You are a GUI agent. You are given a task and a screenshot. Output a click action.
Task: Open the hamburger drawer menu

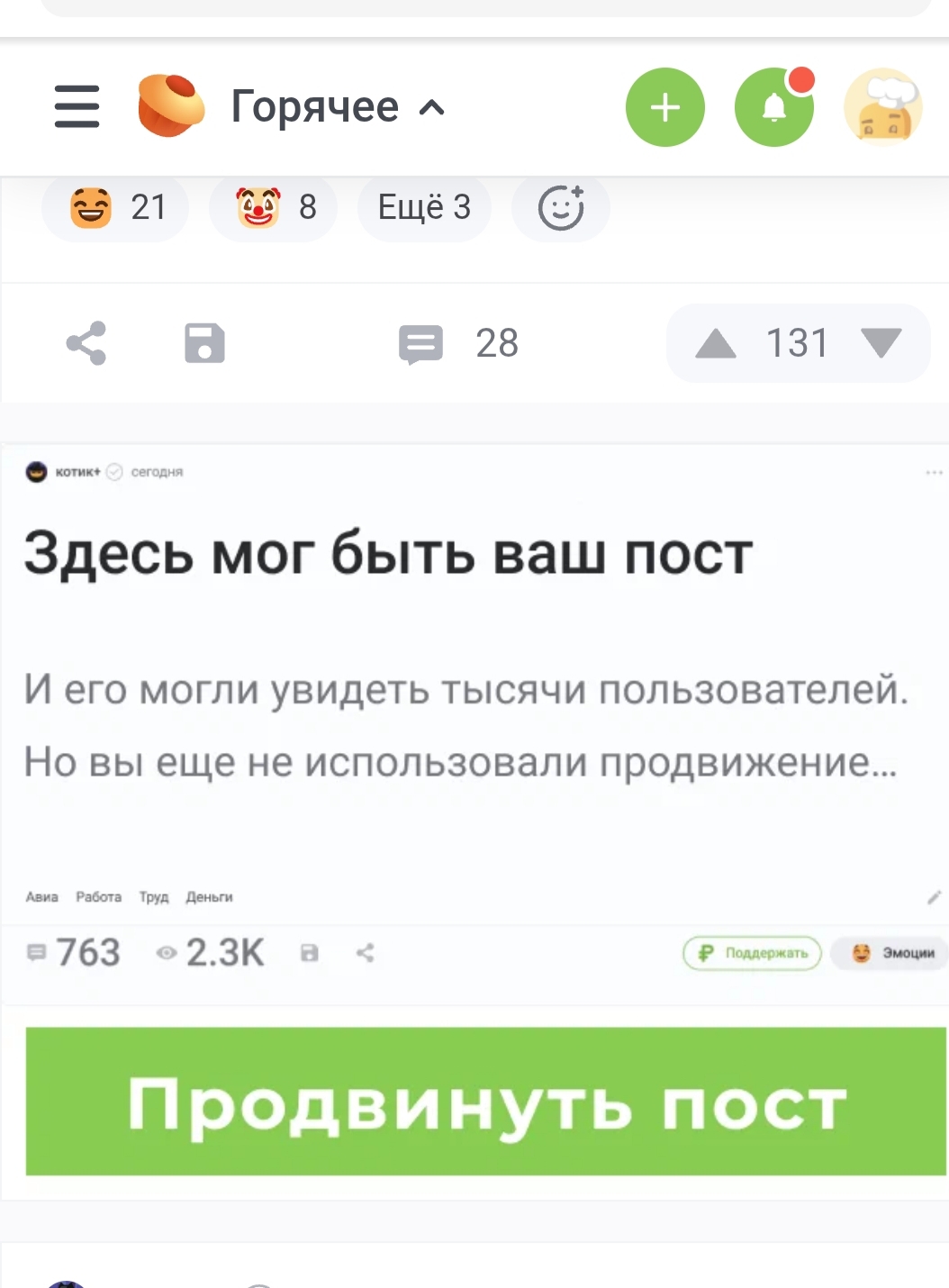77,107
